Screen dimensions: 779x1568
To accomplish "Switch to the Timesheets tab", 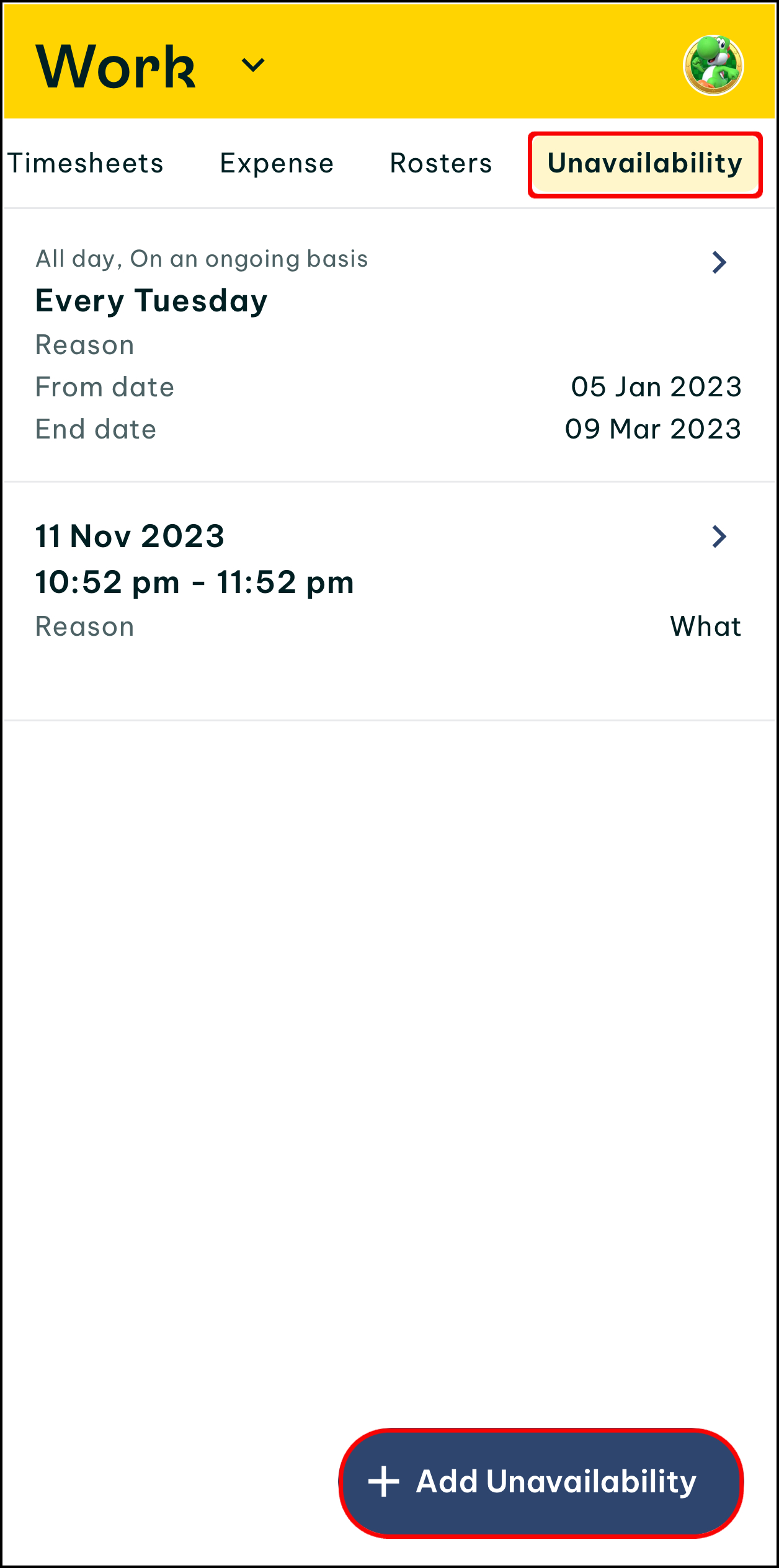I will point(86,164).
